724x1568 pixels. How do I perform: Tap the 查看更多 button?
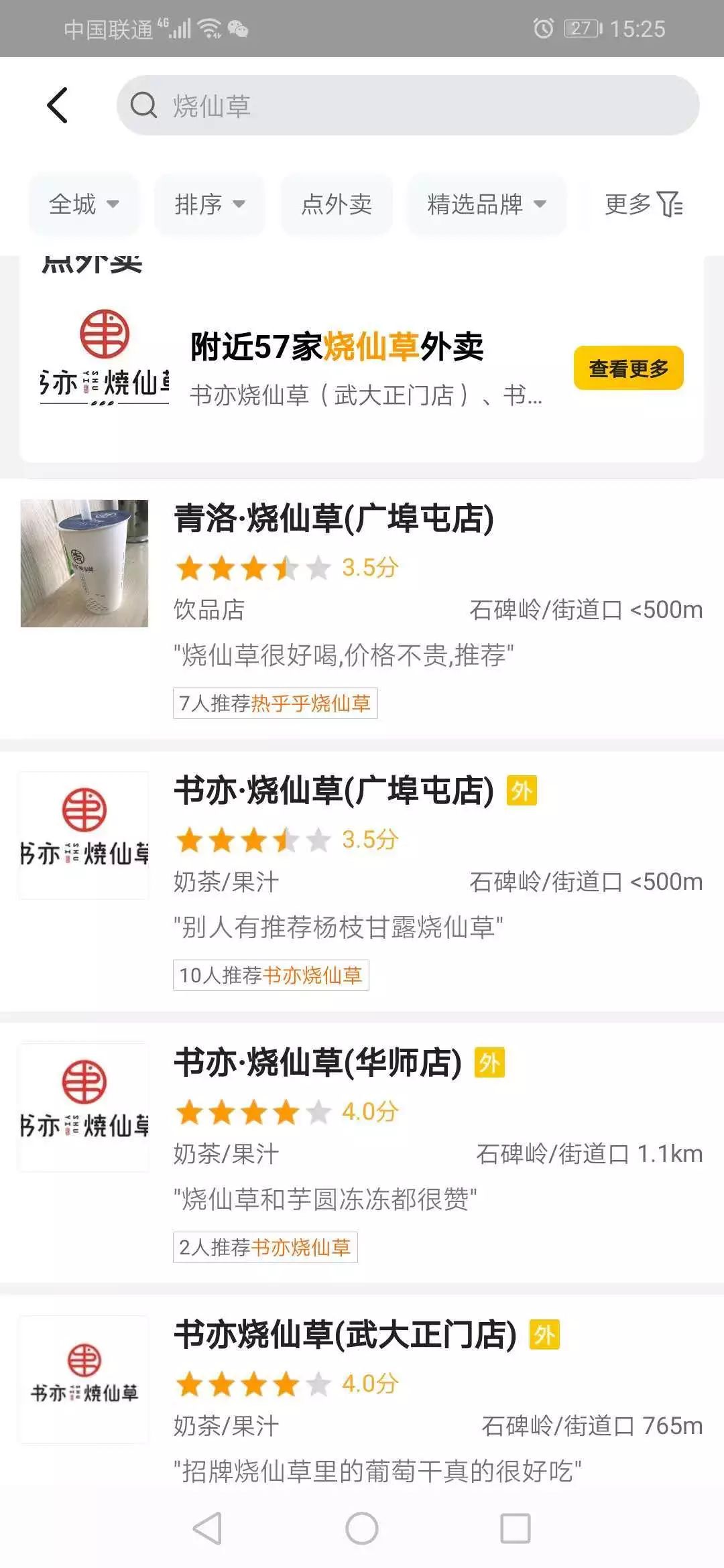coord(628,368)
